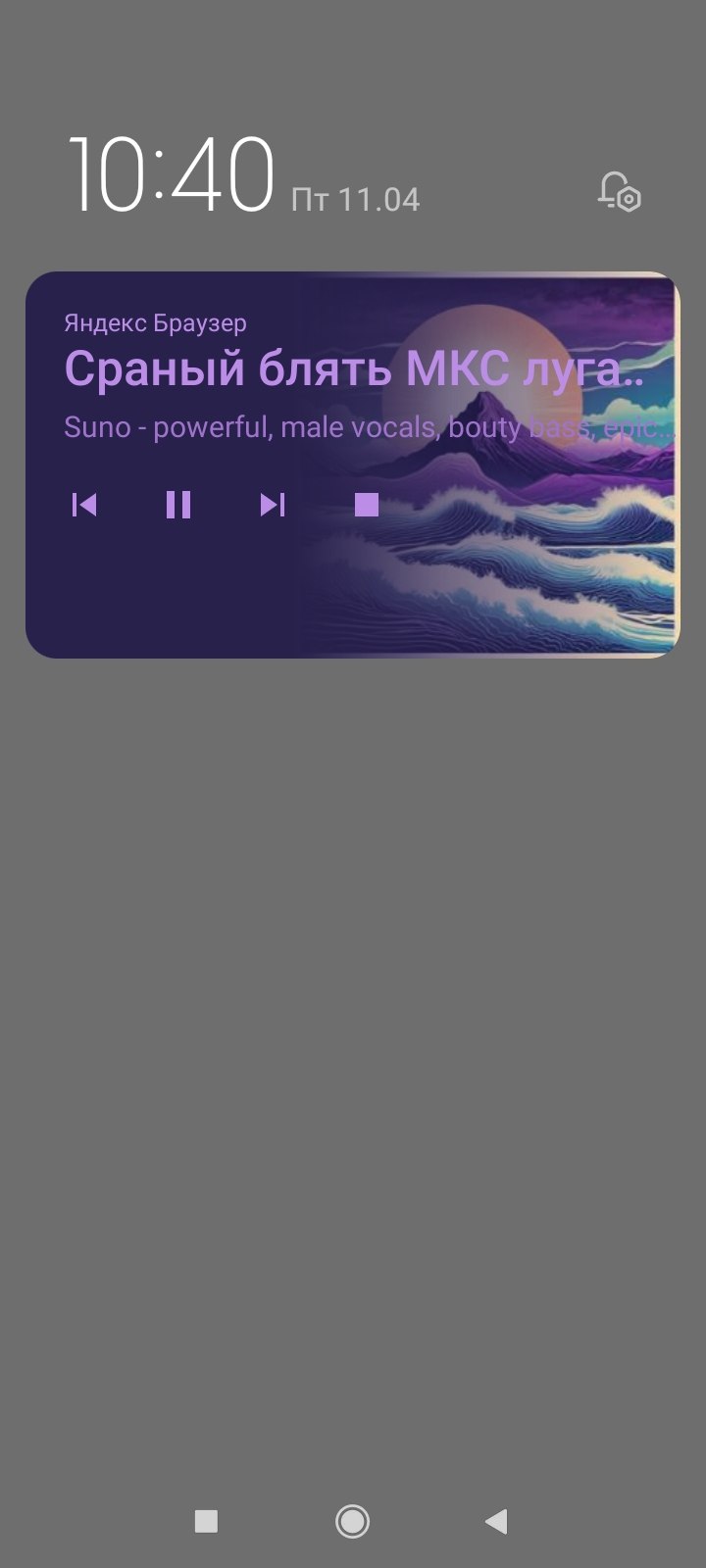The width and height of the screenshot is (706, 1568).
Task: Skip to the next track
Action: 273,505
